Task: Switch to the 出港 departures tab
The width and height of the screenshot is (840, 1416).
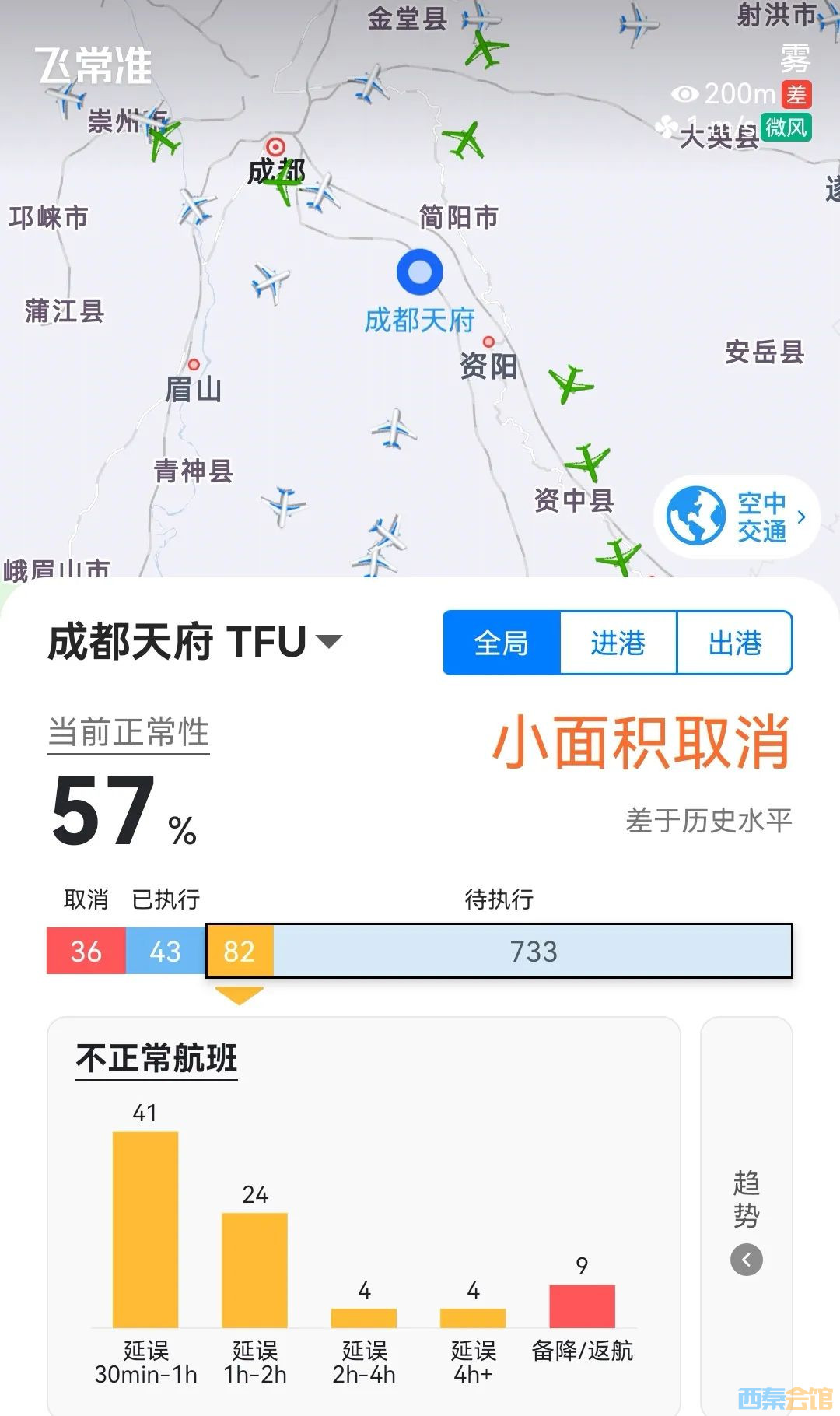Action: pyautogui.click(x=734, y=643)
